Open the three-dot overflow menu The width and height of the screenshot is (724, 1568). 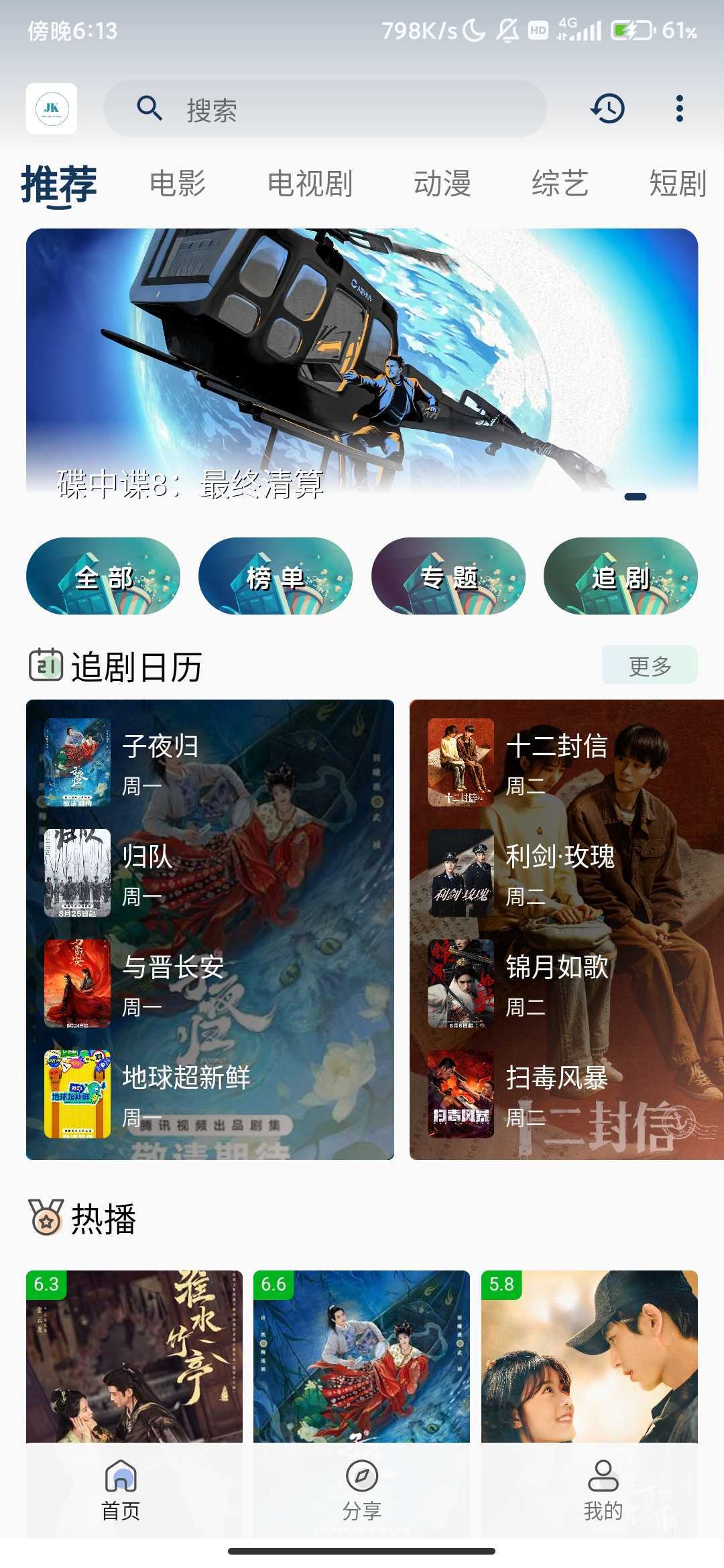pyautogui.click(x=679, y=109)
